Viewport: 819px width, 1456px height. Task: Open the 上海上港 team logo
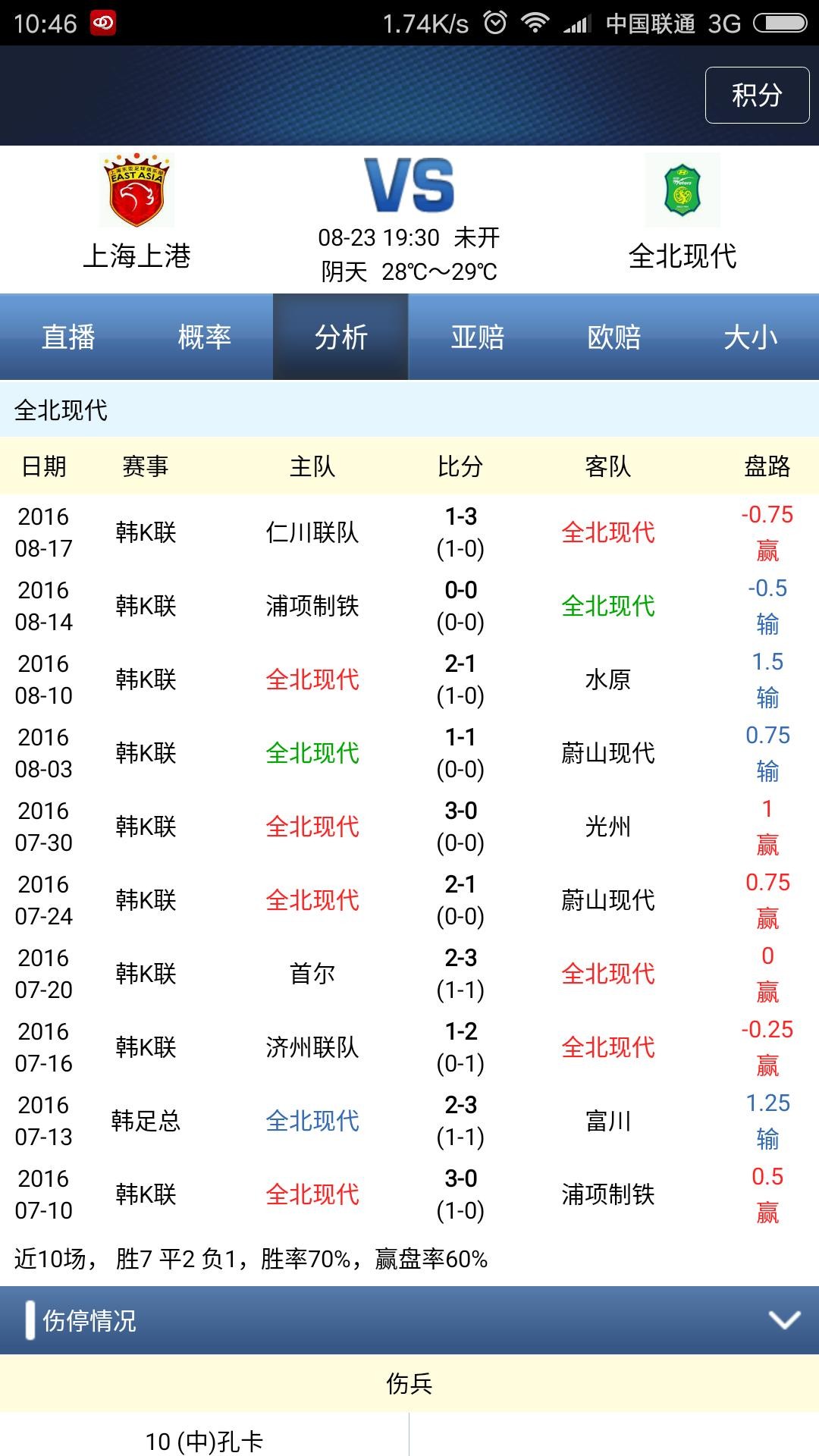point(137,190)
